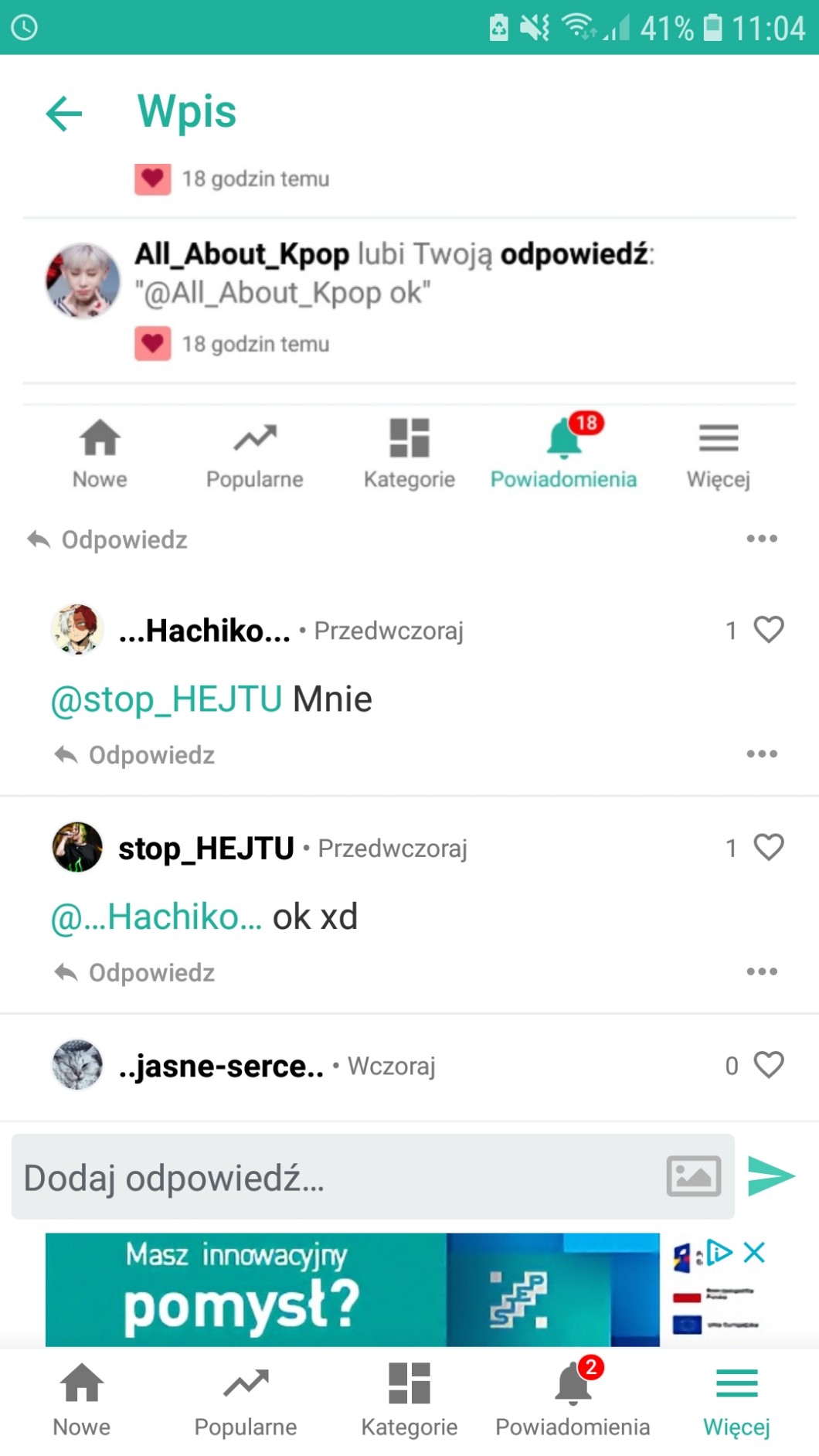Image resolution: width=819 pixels, height=1456 pixels.
Task: Close the 'Masz innowacyjny pomysł?' ad
Action: tap(754, 1252)
